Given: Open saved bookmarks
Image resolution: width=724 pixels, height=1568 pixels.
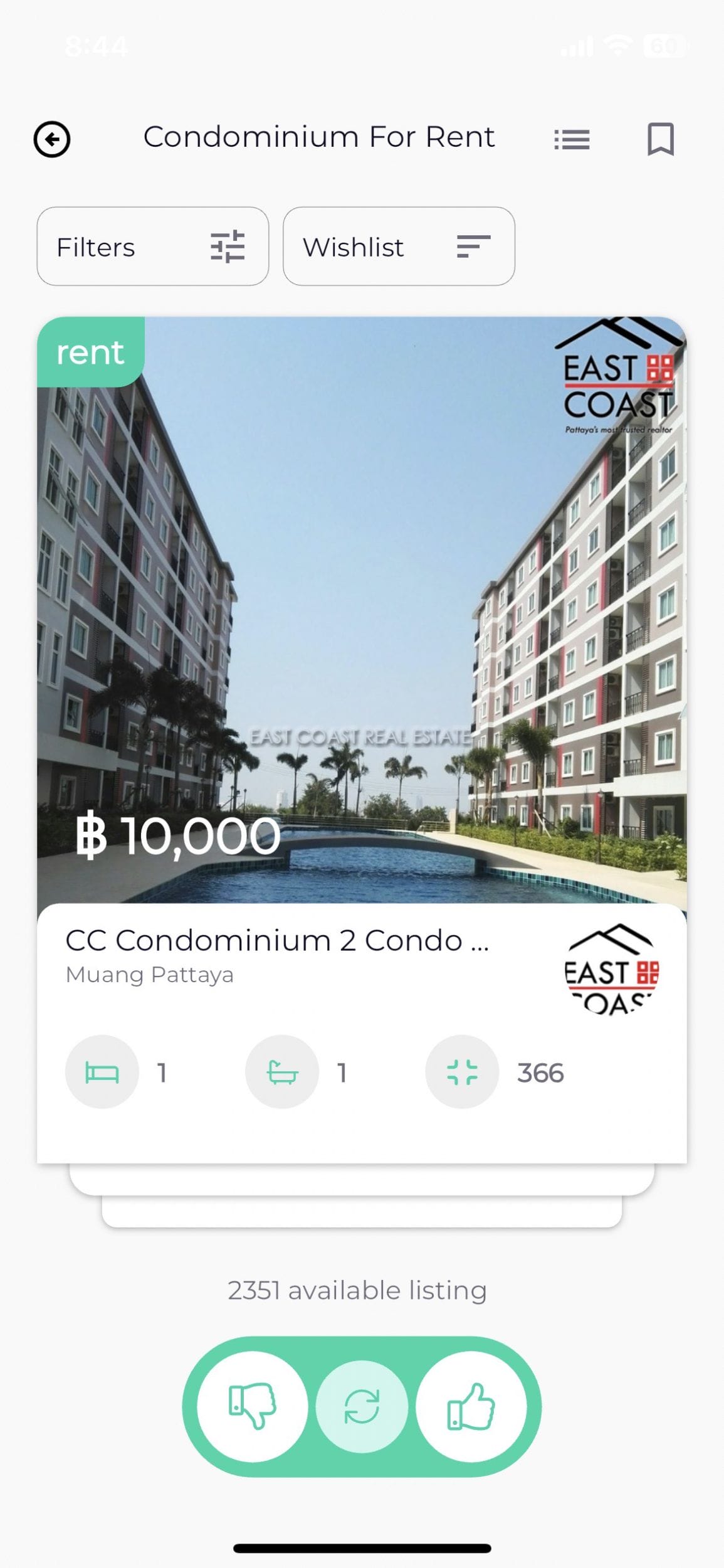Looking at the screenshot, I should pos(660,139).
